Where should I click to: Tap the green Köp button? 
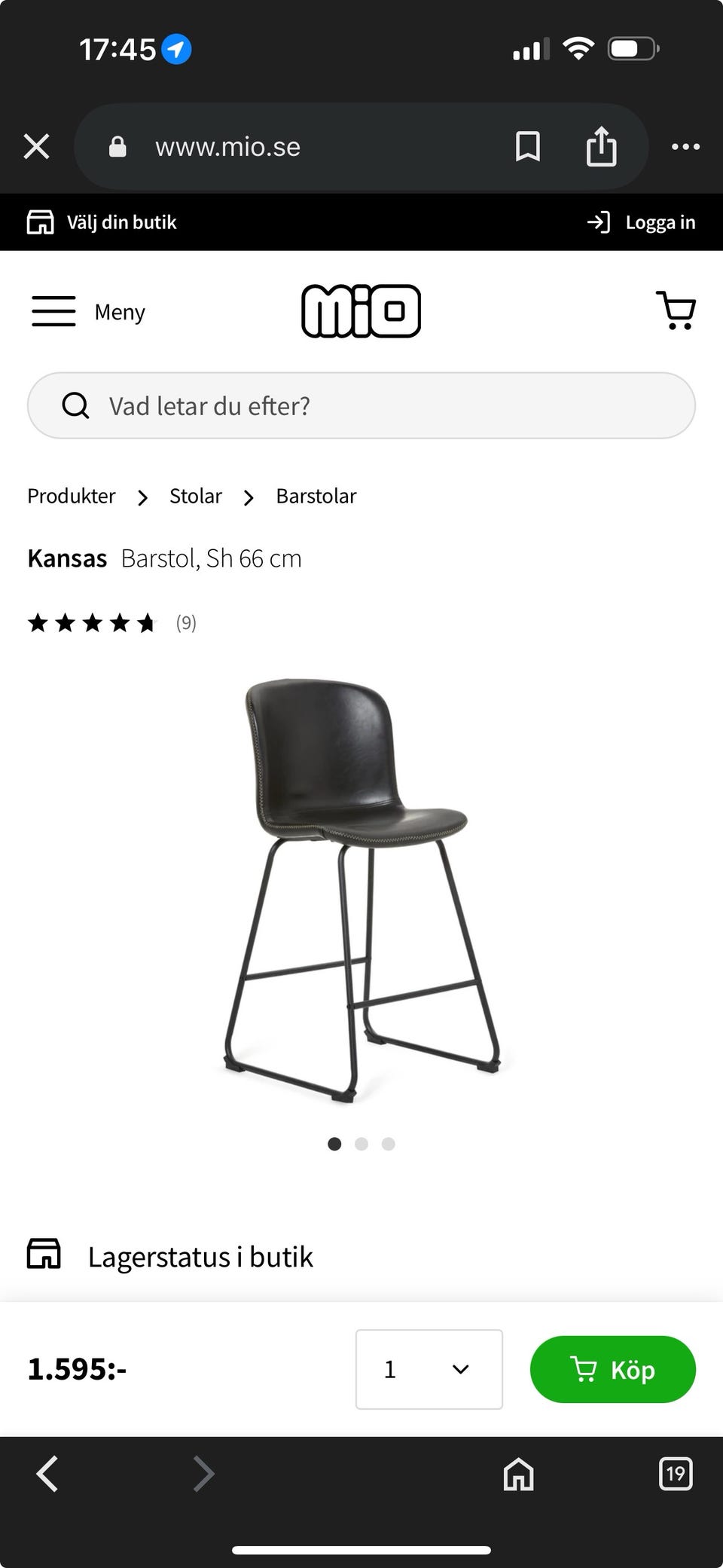pos(612,1369)
